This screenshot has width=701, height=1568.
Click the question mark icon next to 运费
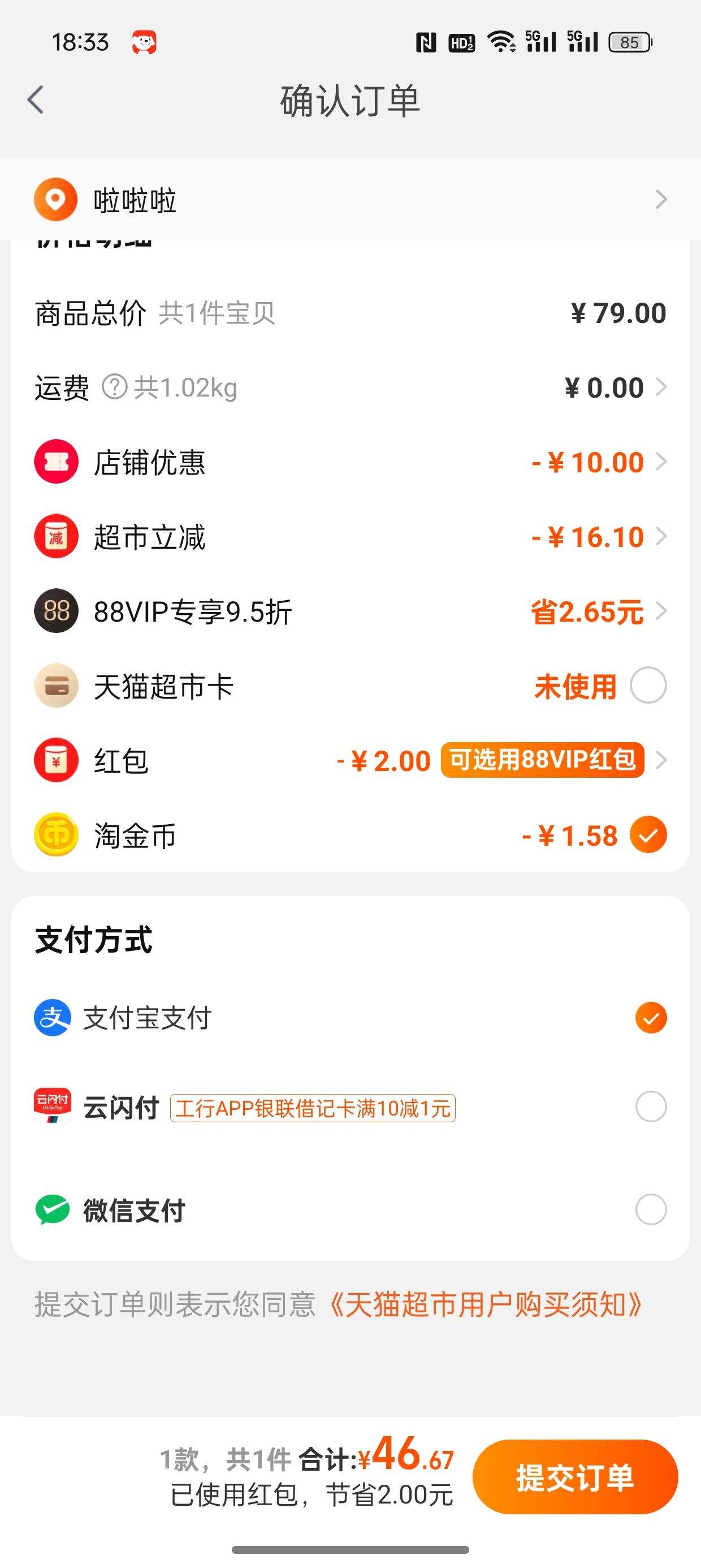pos(116,386)
